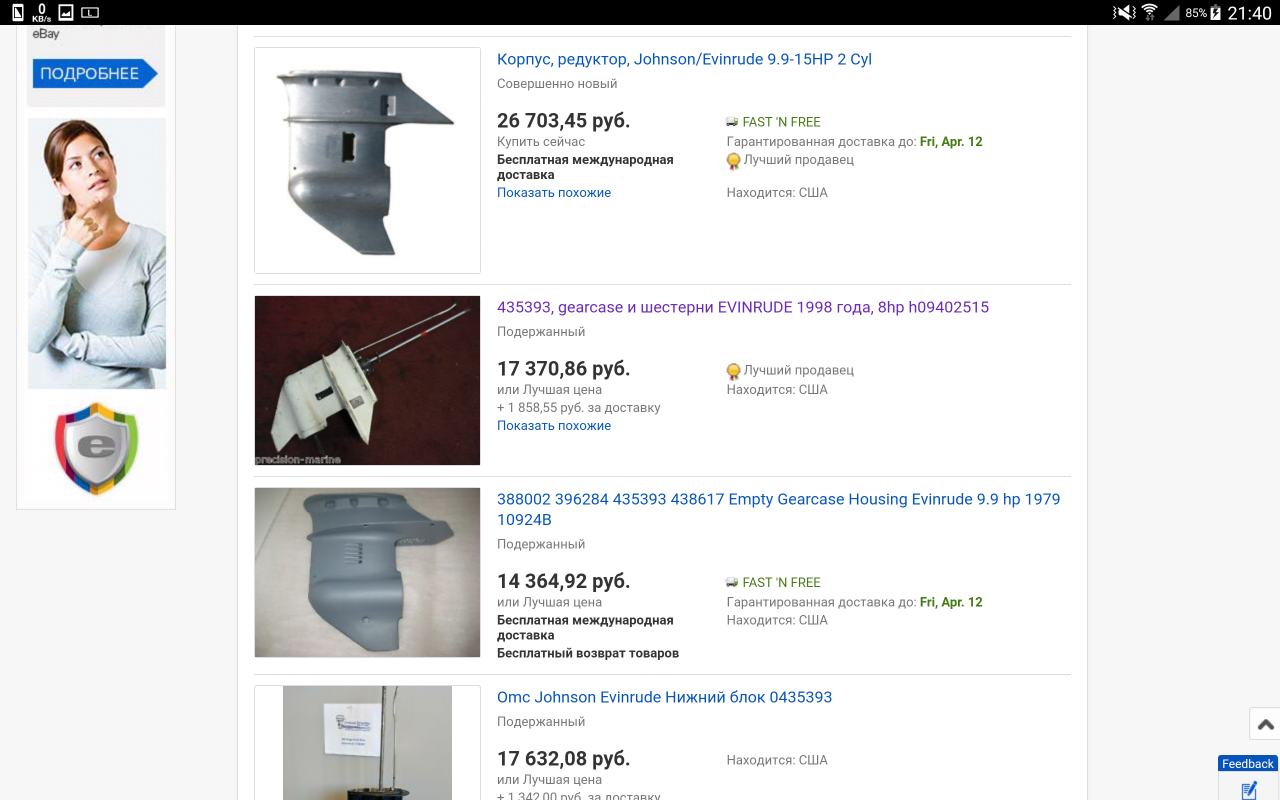
Task: Show similar items for the 26 703,45 руб. listing
Action: (554, 193)
